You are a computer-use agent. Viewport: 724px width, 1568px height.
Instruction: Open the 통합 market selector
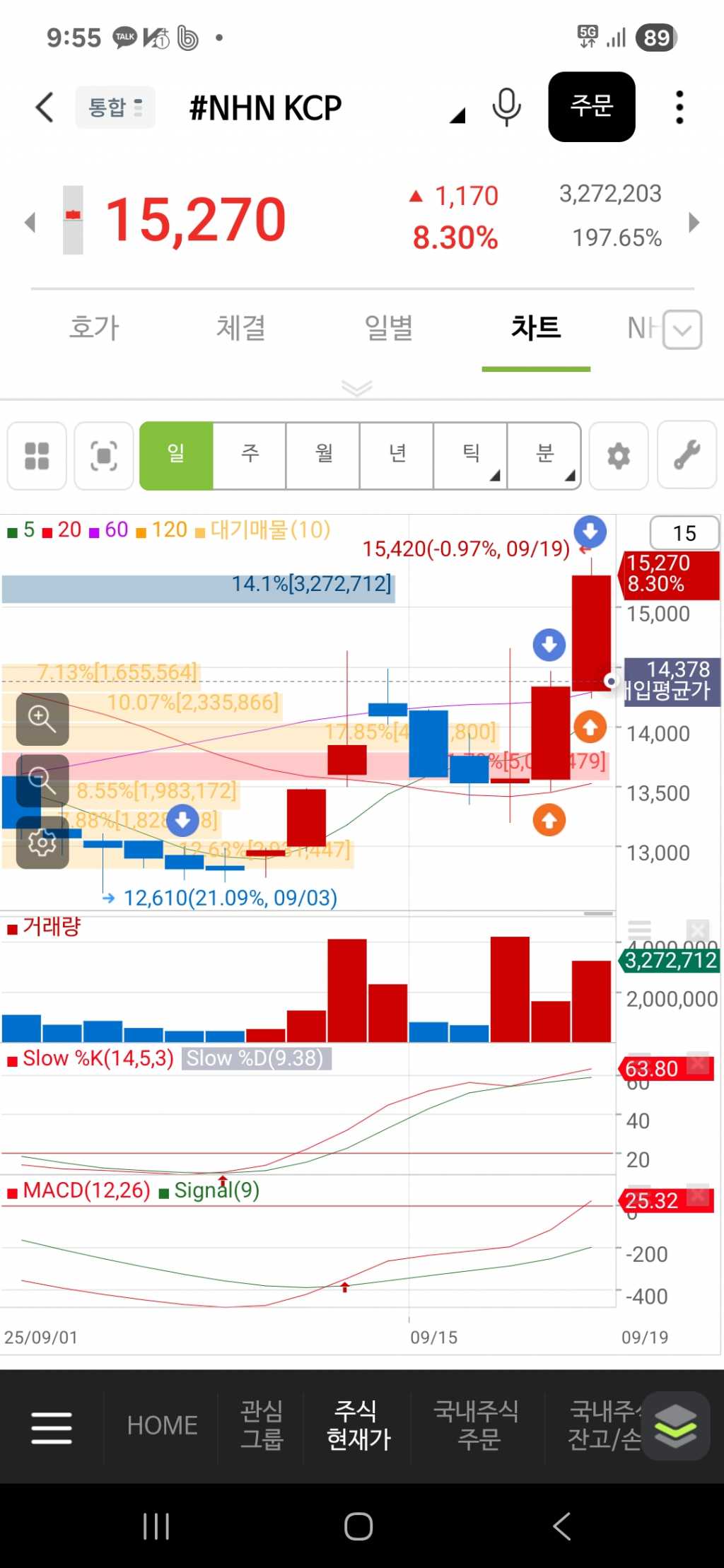tap(115, 107)
